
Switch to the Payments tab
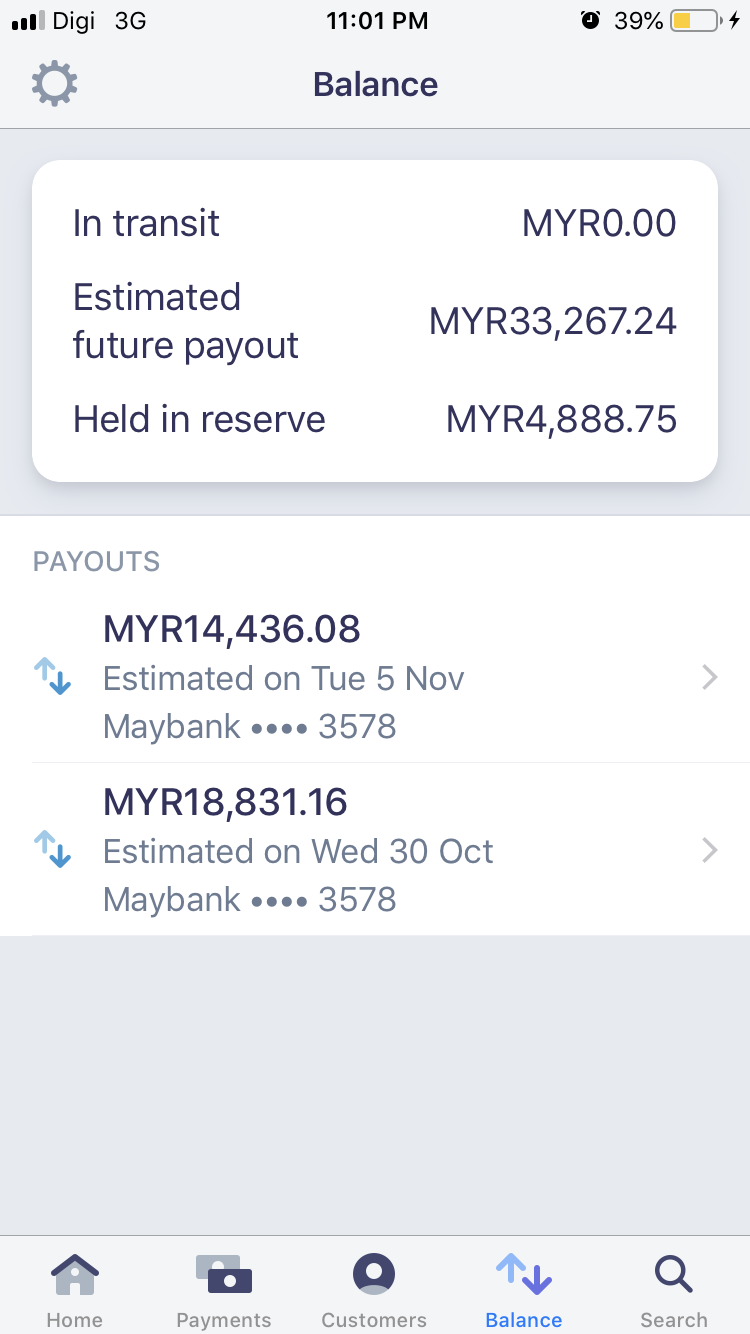[224, 1290]
